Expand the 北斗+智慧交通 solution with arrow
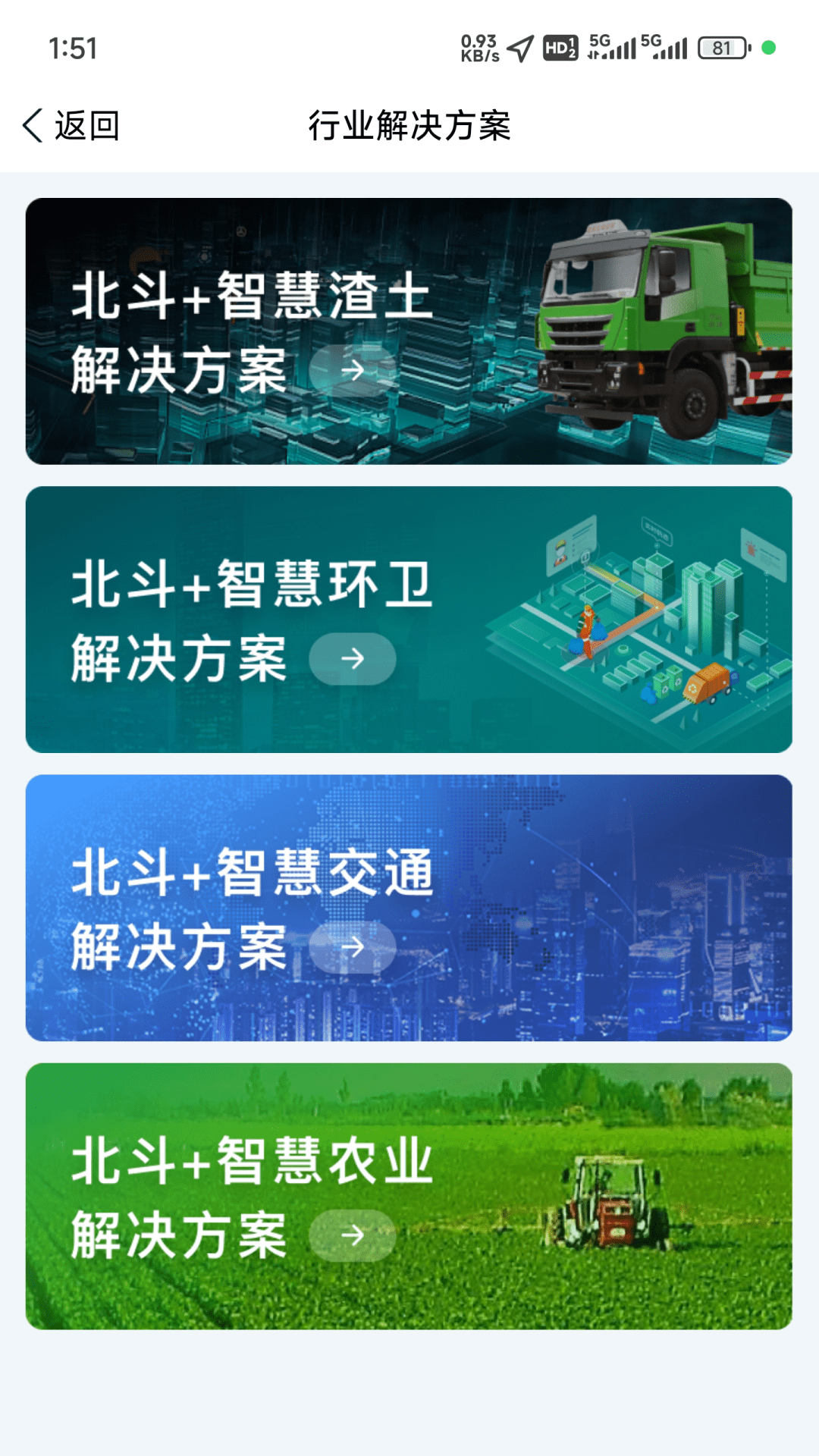This screenshot has width=819, height=1456. 353,946
